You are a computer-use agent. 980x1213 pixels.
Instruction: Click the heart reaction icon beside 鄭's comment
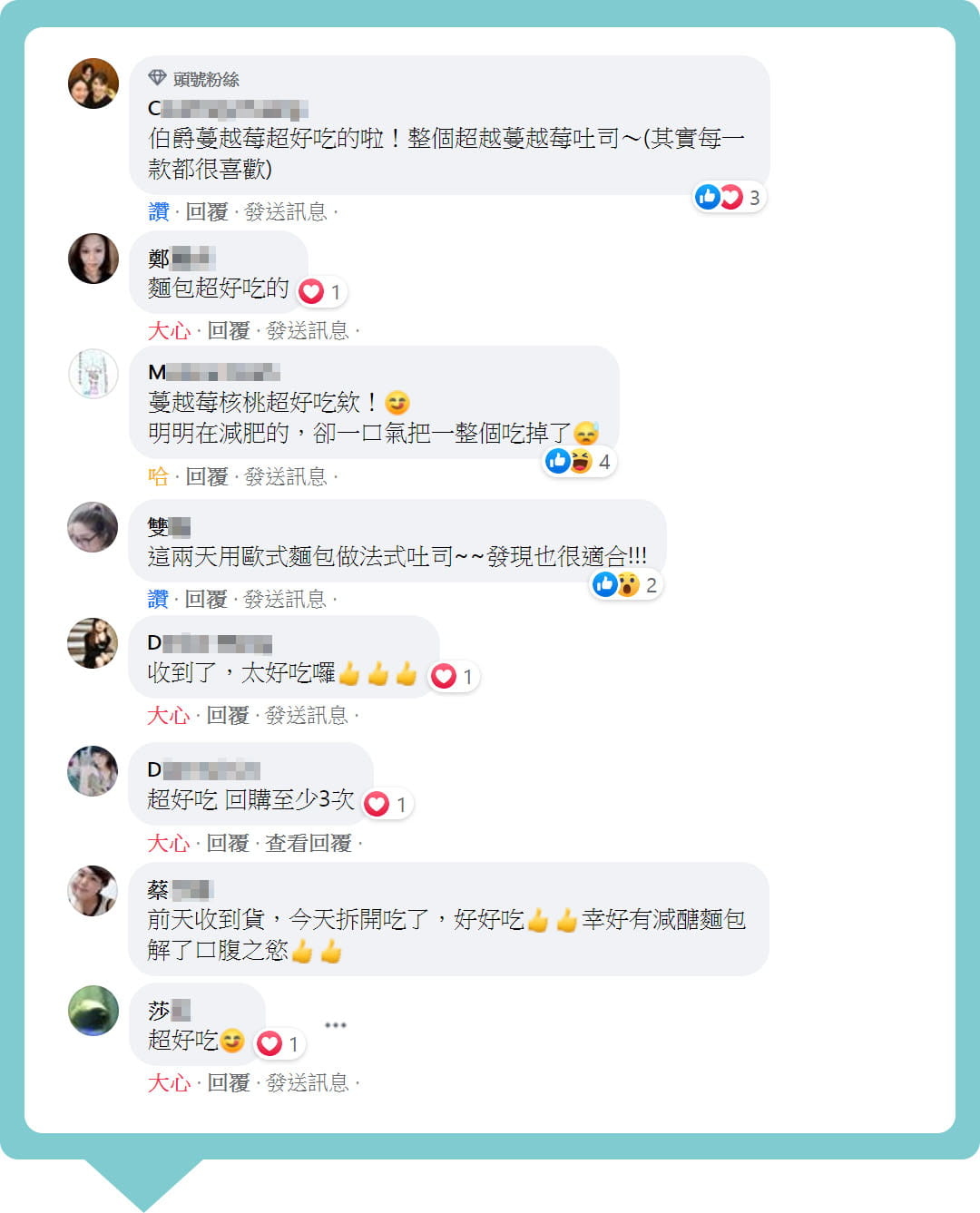311,292
